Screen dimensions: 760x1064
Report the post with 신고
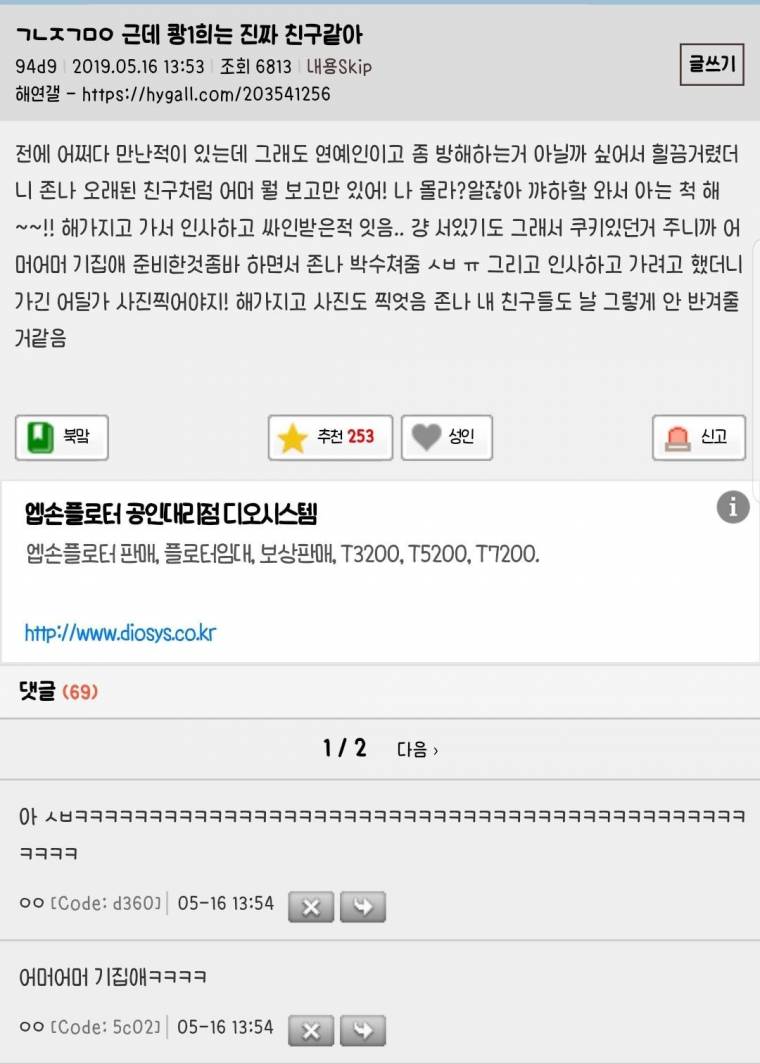pos(699,437)
